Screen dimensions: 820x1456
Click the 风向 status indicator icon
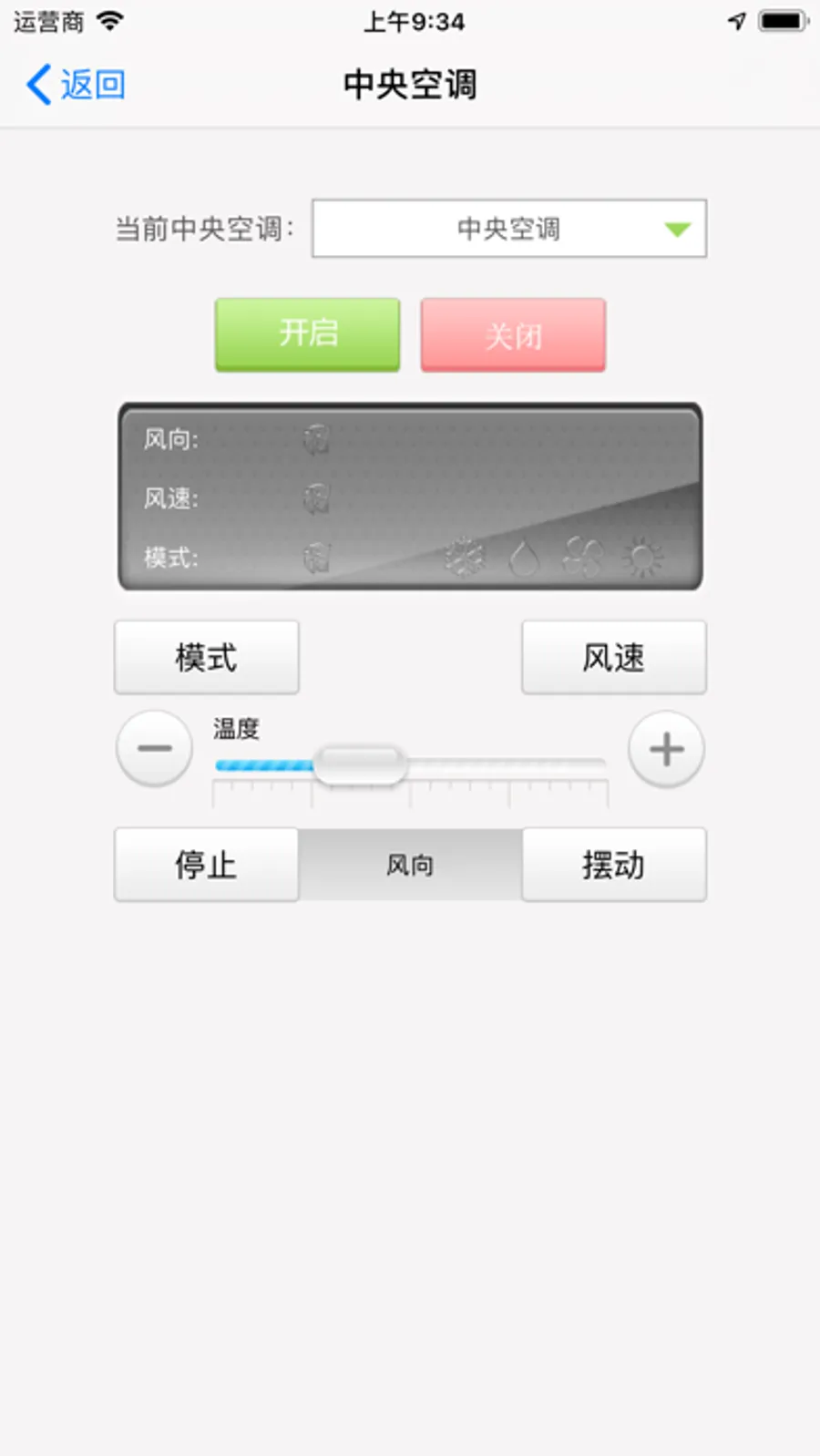pos(314,441)
